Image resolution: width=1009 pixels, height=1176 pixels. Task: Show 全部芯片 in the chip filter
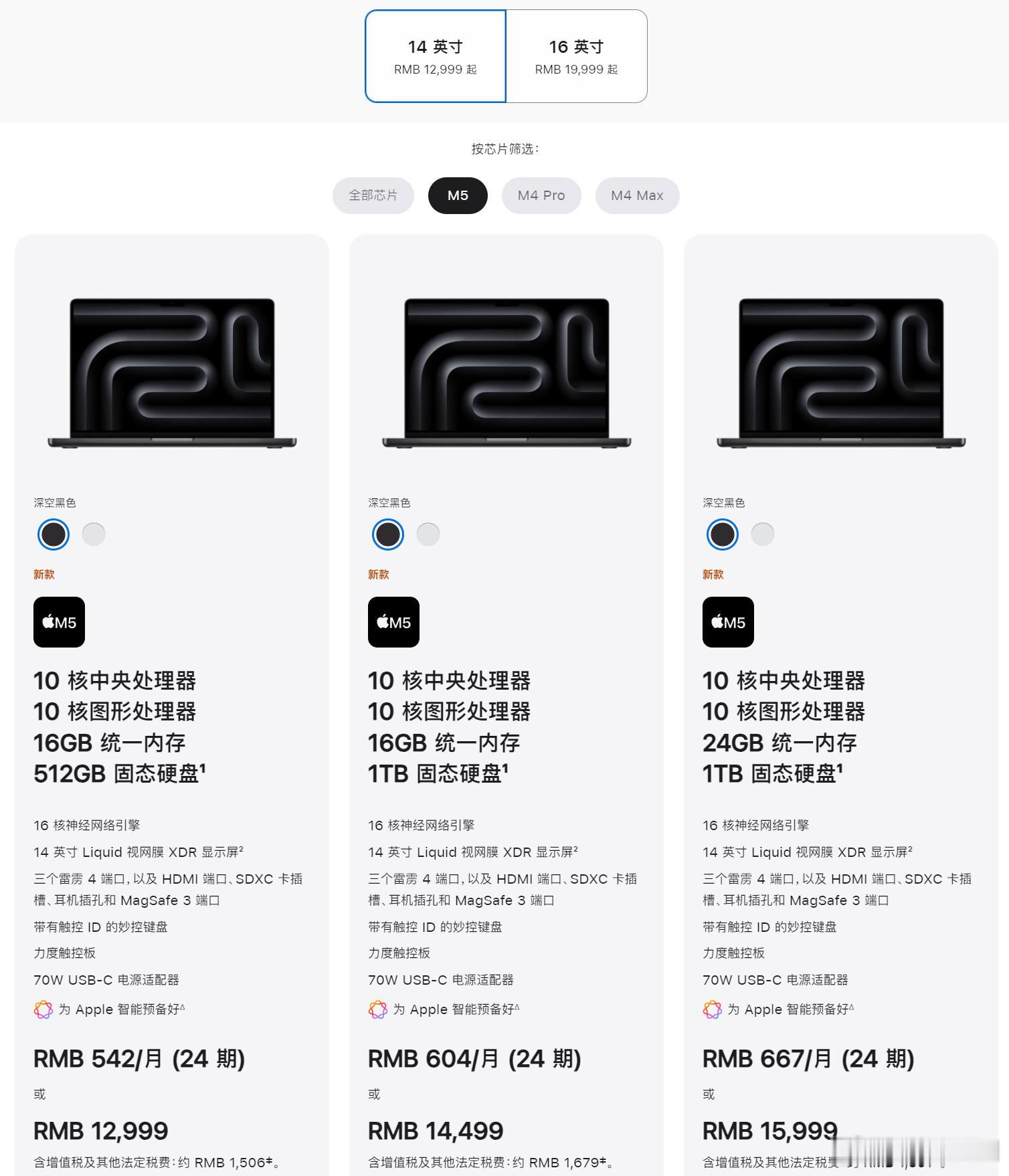373,195
